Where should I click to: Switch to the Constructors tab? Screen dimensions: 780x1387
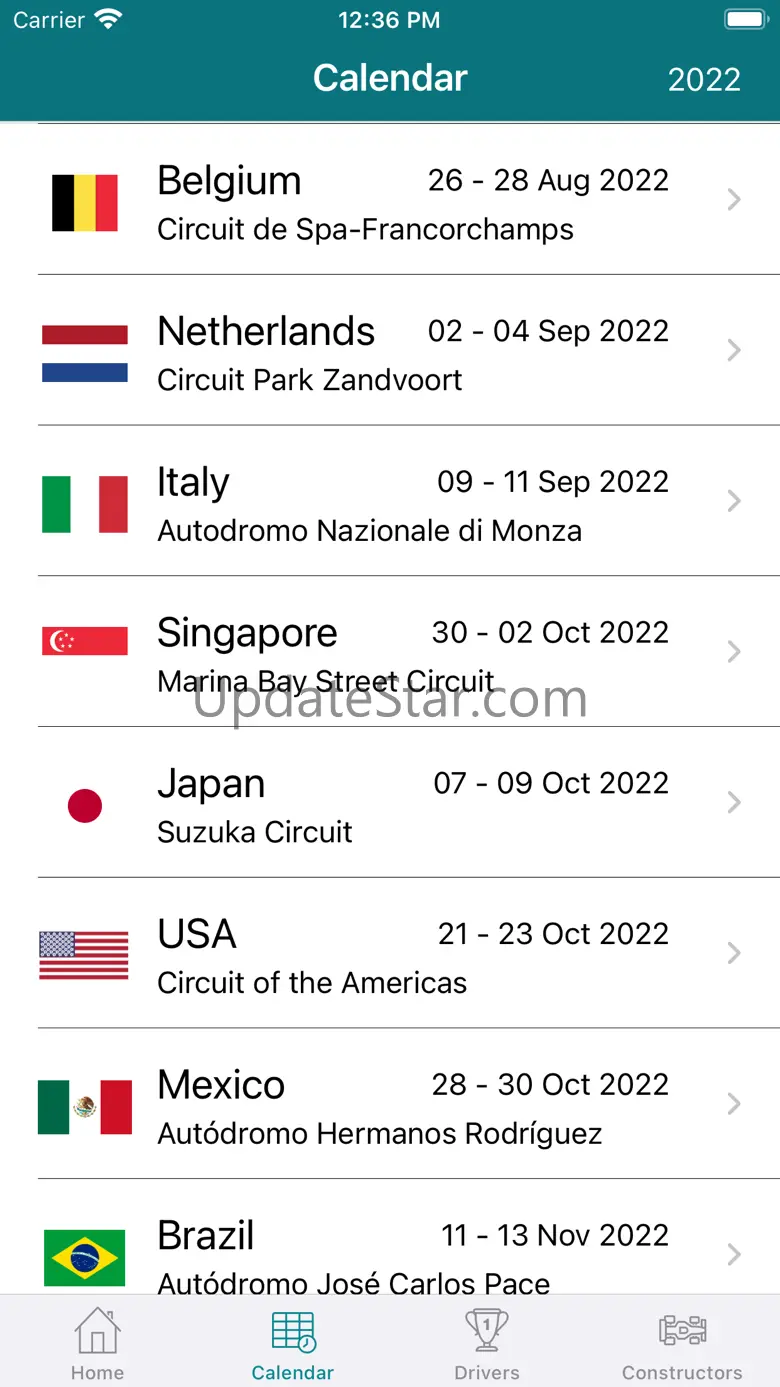click(x=682, y=1345)
